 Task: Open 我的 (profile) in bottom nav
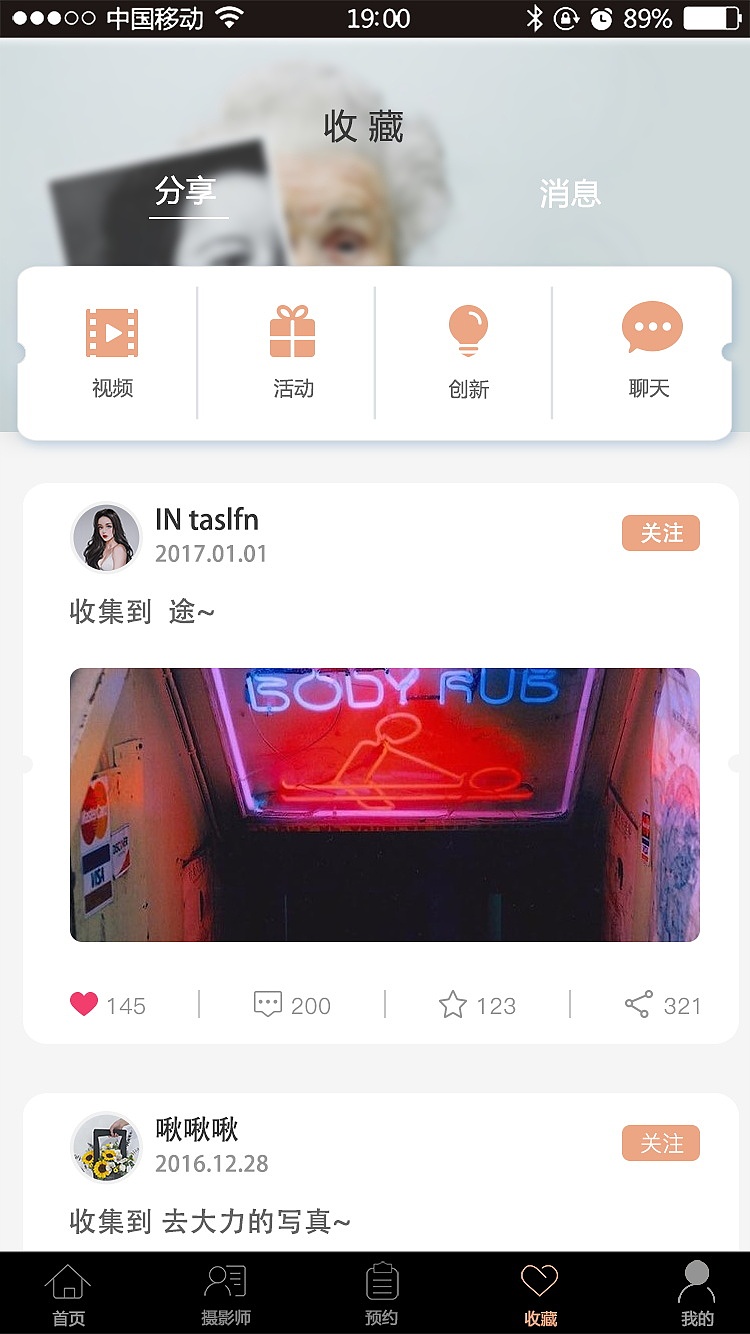[x=697, y=1280]
